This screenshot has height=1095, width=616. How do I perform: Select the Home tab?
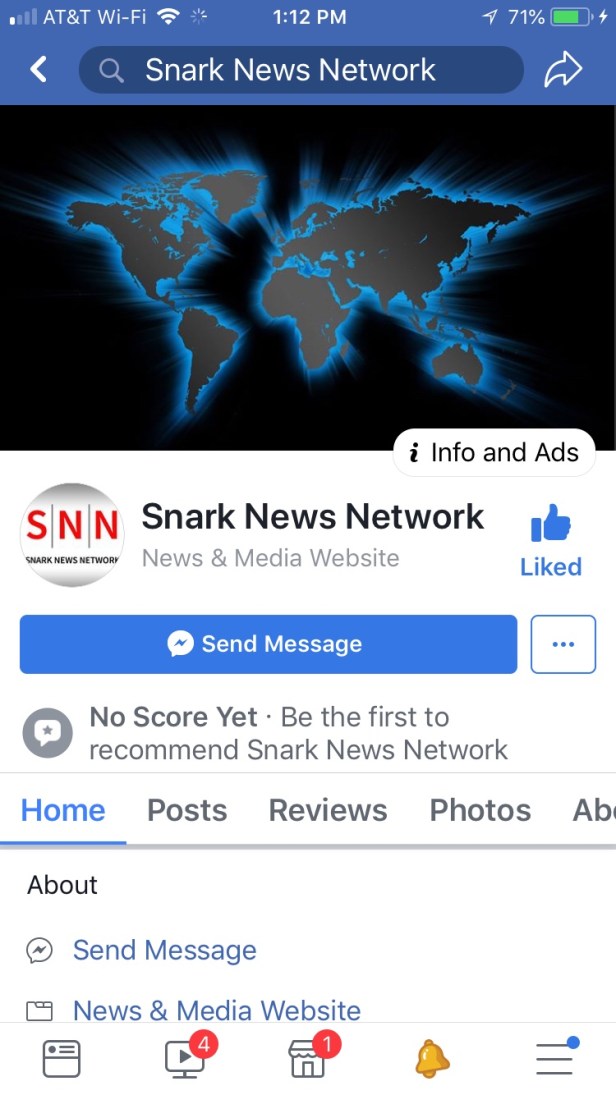click(x=63, y=810)
